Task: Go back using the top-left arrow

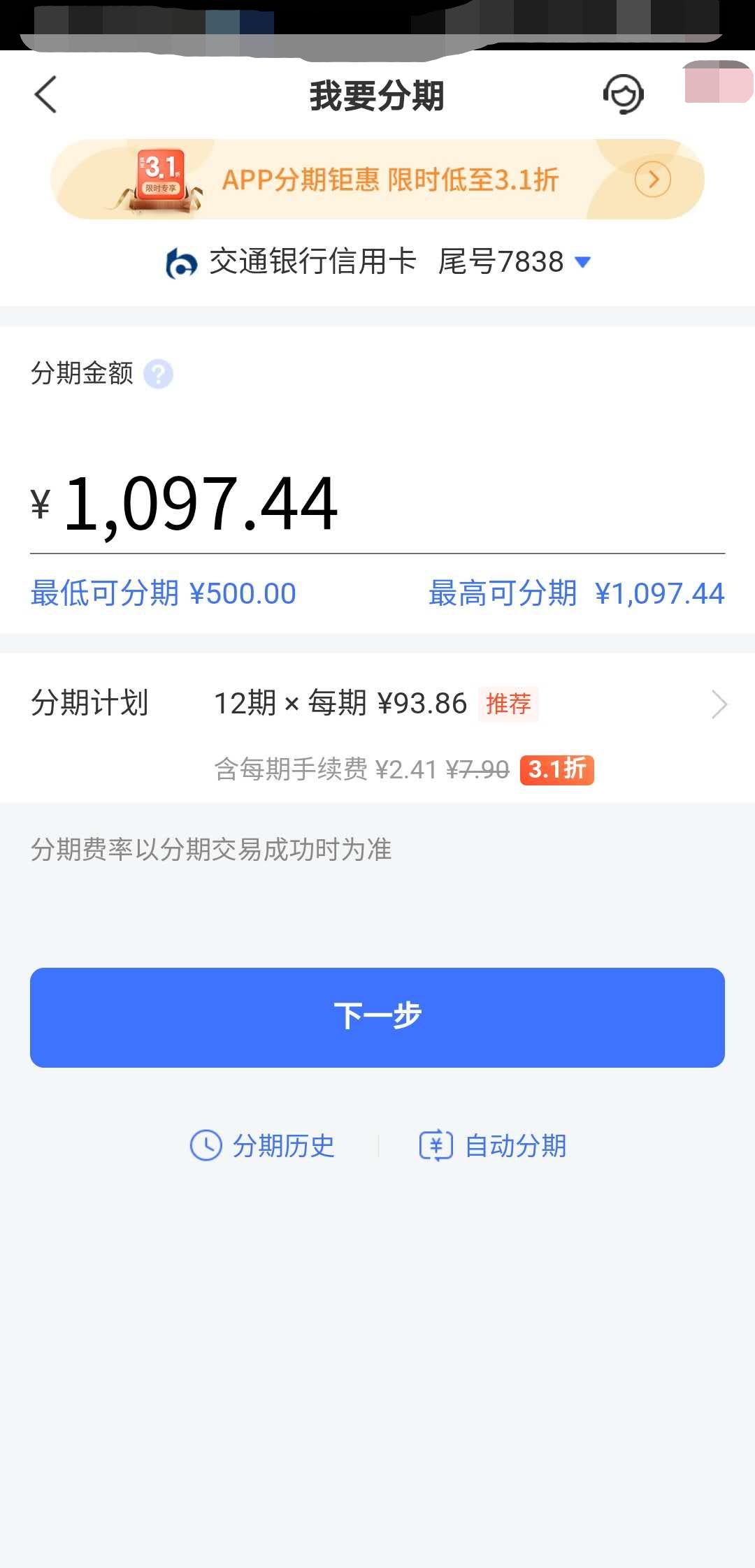Action: [45, 95]
